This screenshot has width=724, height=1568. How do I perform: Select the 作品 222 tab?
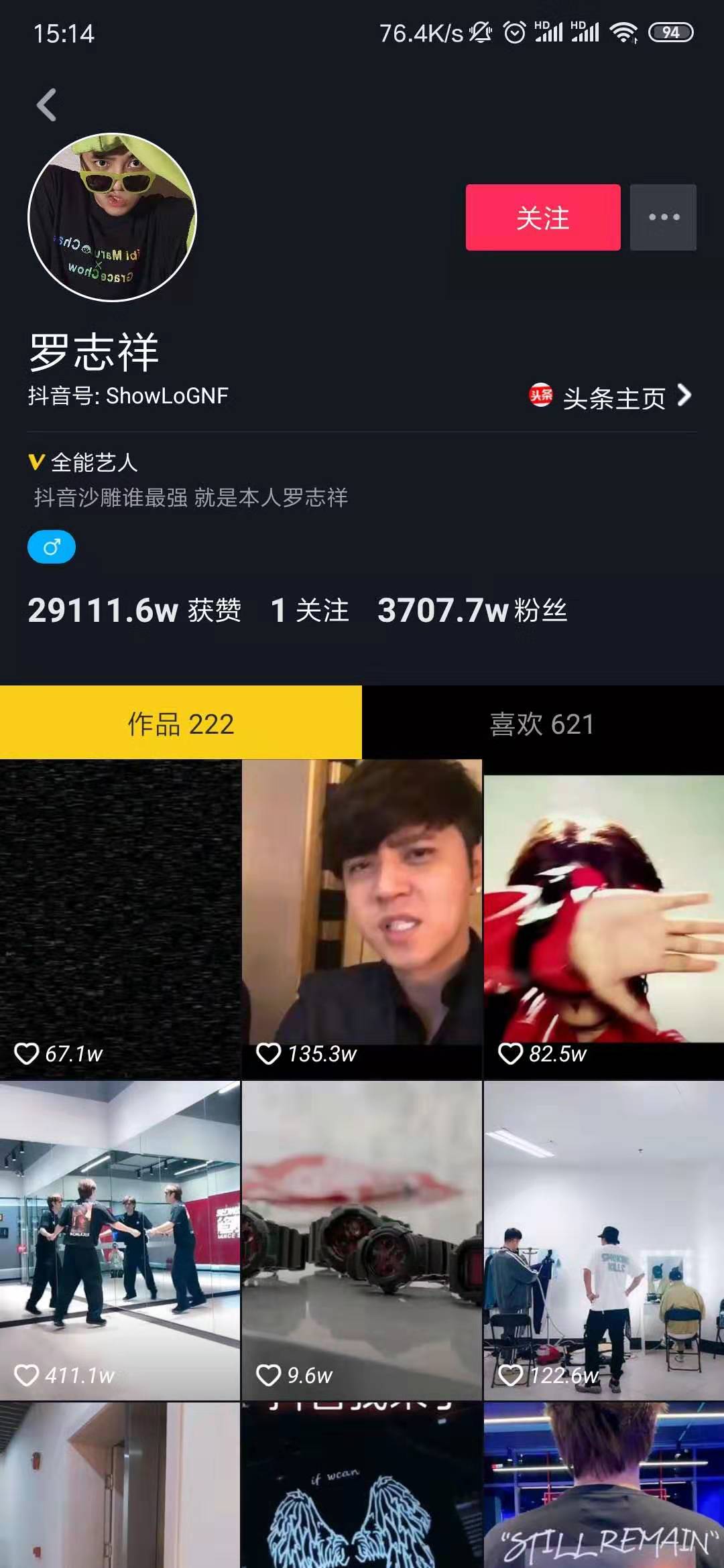point(181,724)
